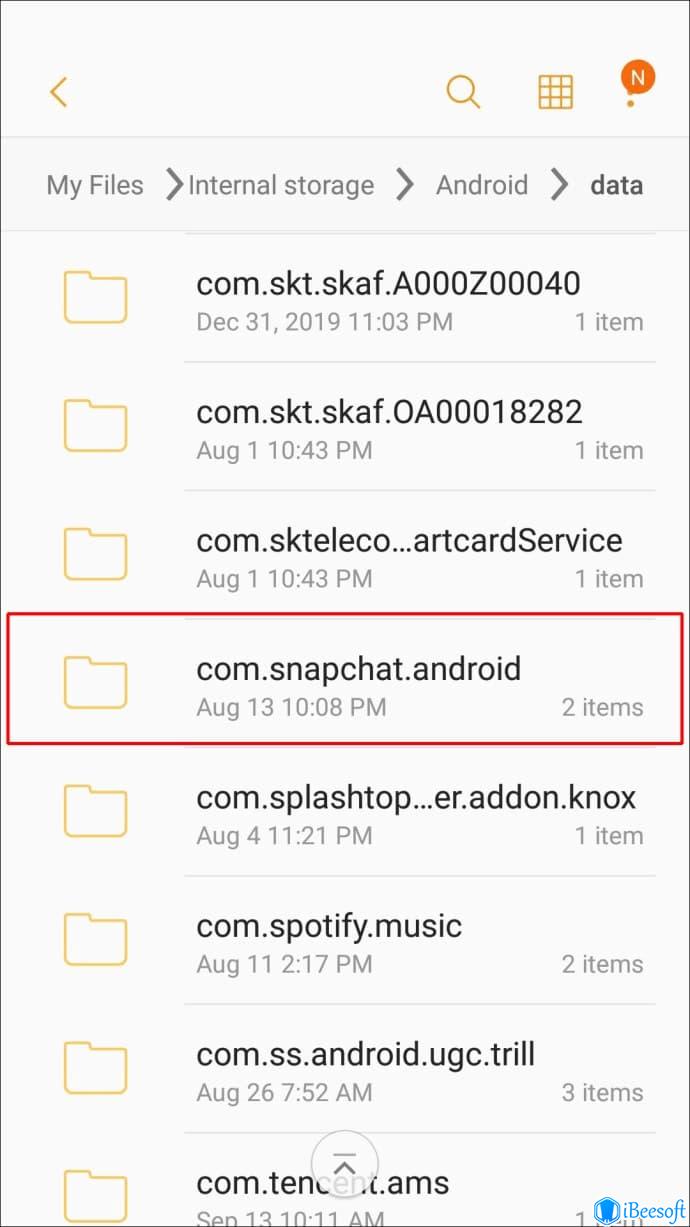Open the com.snapchat.android folder
The image size is (690, 1227).
coord(358,668)
